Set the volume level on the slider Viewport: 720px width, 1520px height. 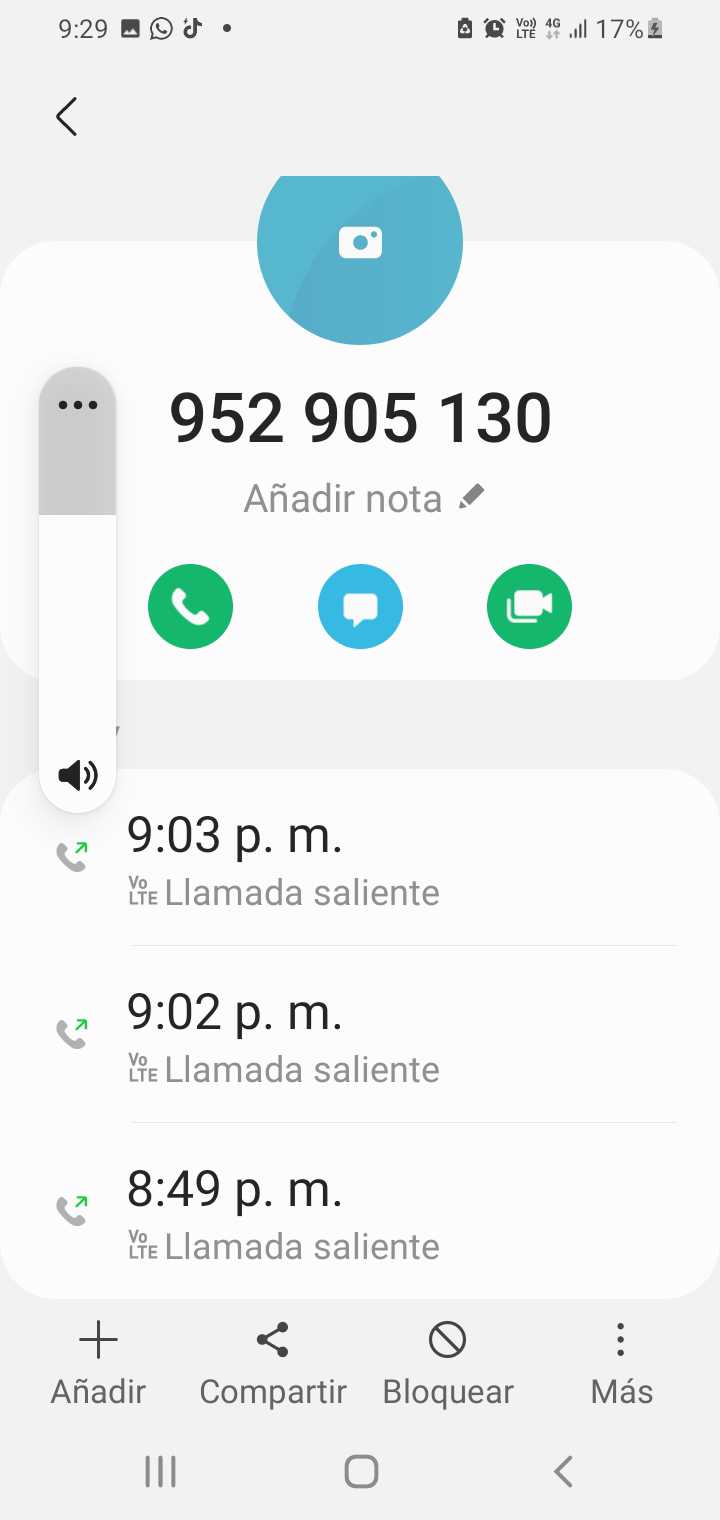(78, 600)
